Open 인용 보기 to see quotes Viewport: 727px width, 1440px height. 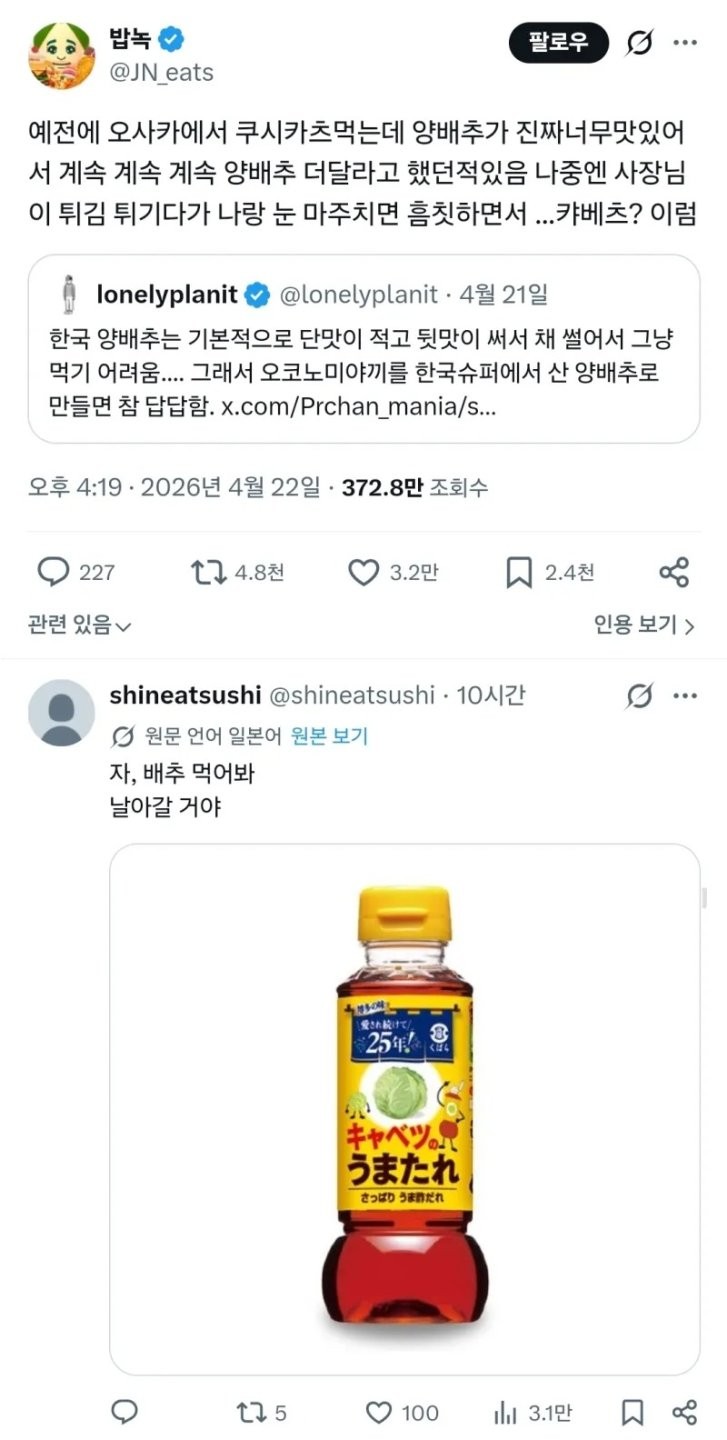coord(644,626)
